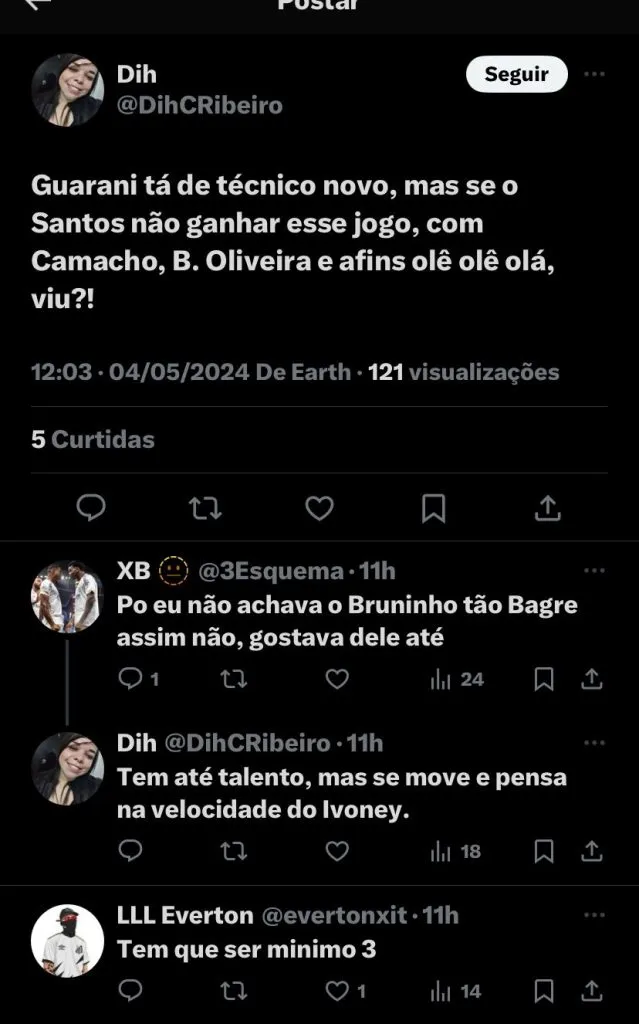Reply to Dih's main post
This screenshot has height=1024, width=639.
click(x=91, y=508)
